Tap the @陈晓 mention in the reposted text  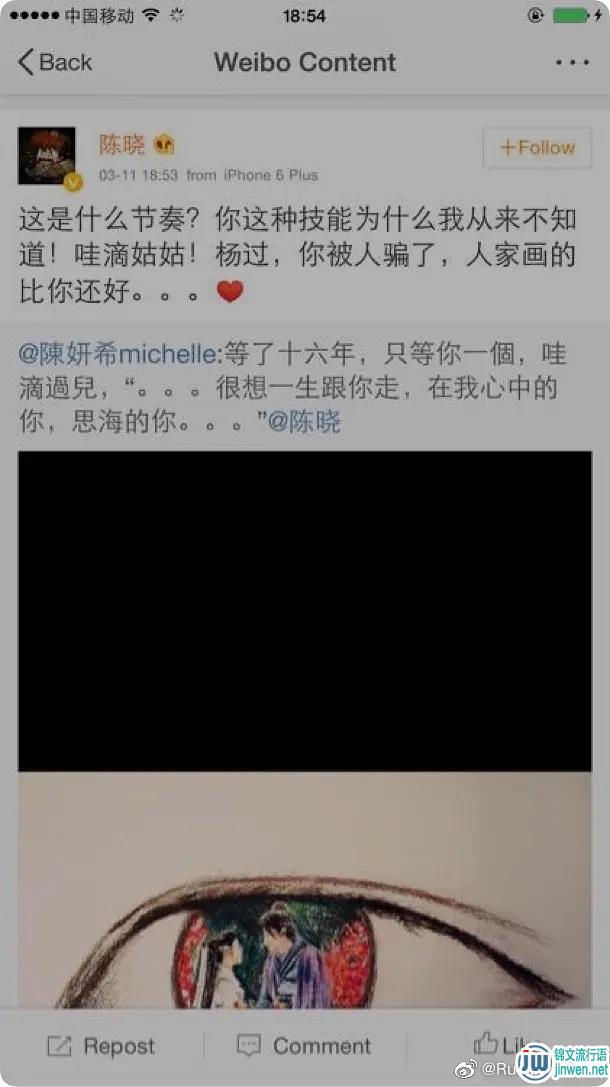[x=304, y=421]
